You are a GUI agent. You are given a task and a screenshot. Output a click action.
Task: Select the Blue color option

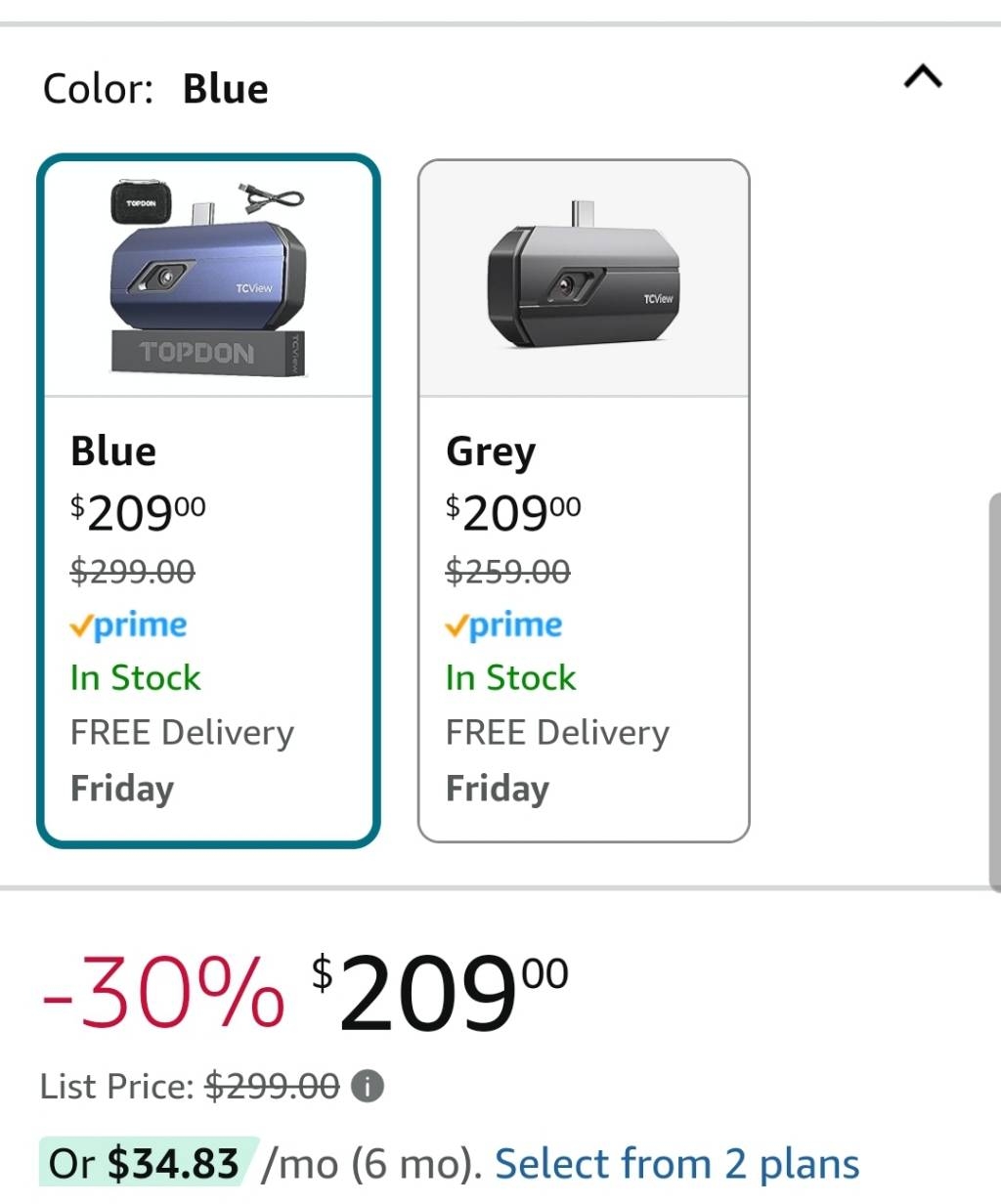(x=208, y=500)
